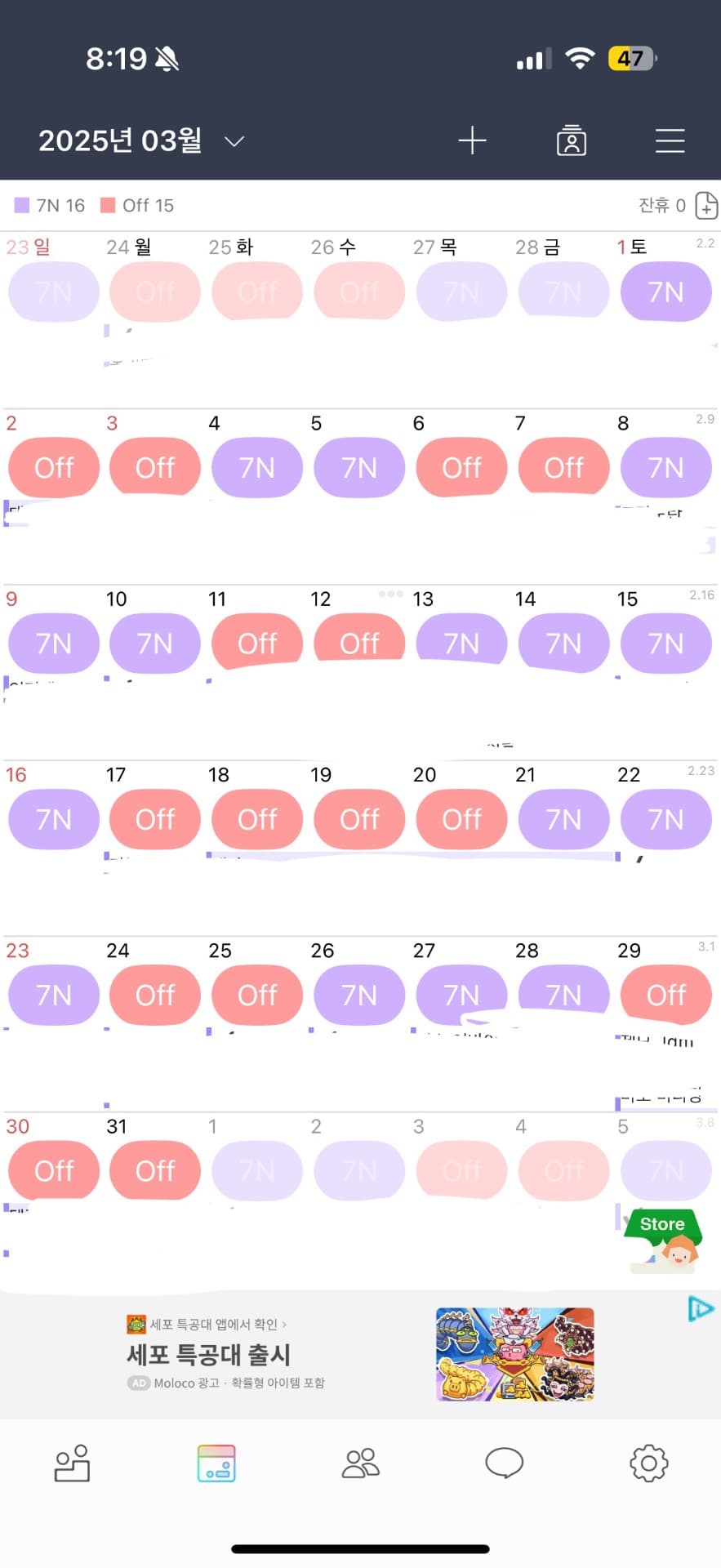721x1568 pixels.
Task: Tap the 잔휴 add document icon
Action: [705, 206]
